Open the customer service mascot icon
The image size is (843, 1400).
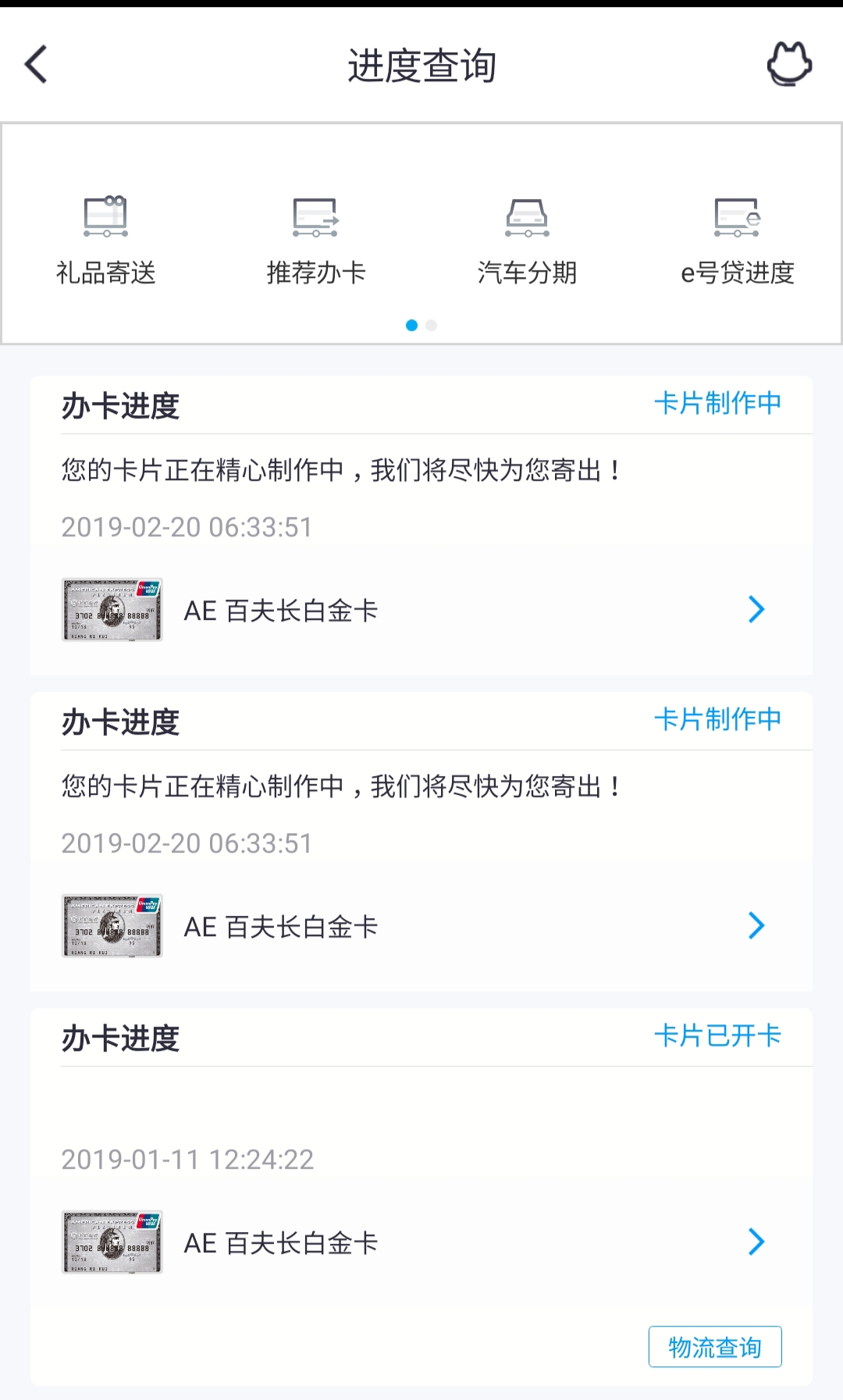(789, 64)
